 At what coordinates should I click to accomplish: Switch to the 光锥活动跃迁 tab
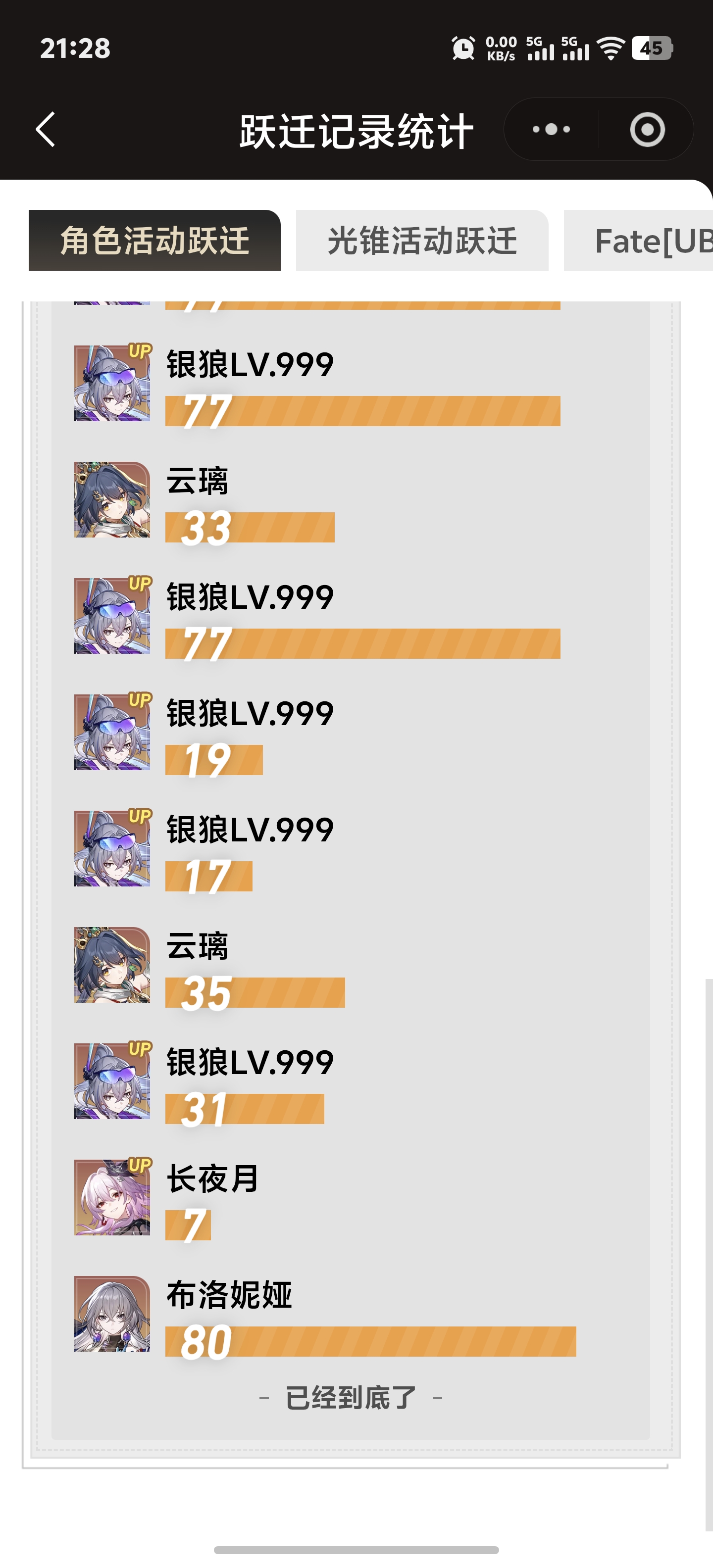click(x=422, y=241)
